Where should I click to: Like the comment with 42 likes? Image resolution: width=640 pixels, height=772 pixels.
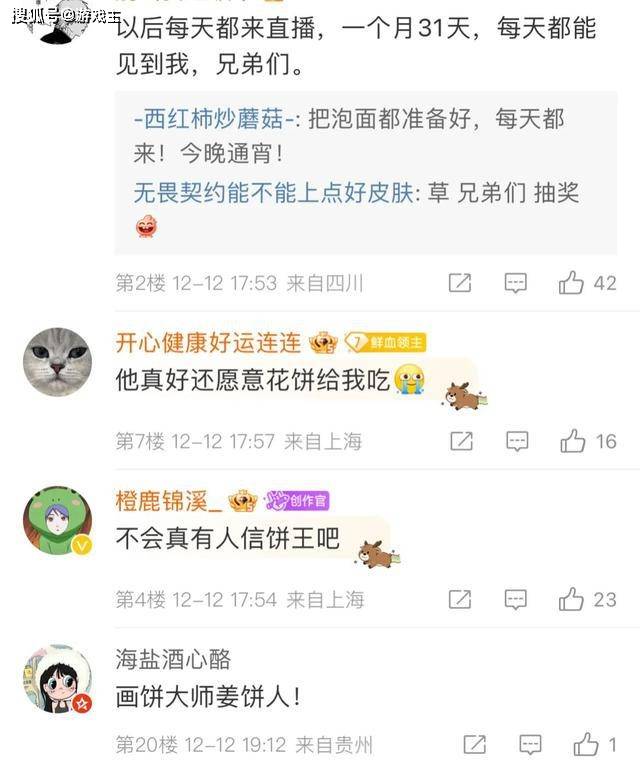(x=572, y=283)
